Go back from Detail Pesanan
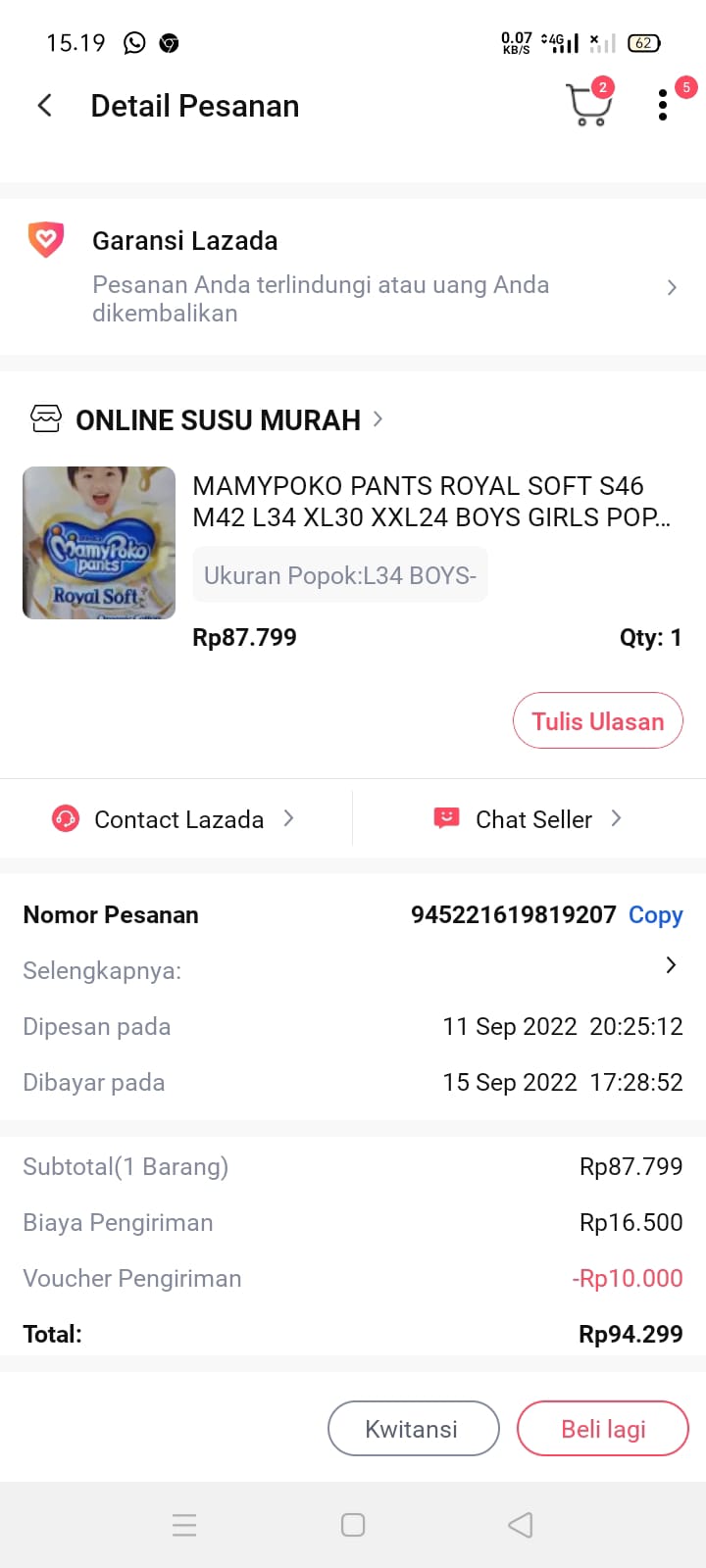 (x=44, y=106)
